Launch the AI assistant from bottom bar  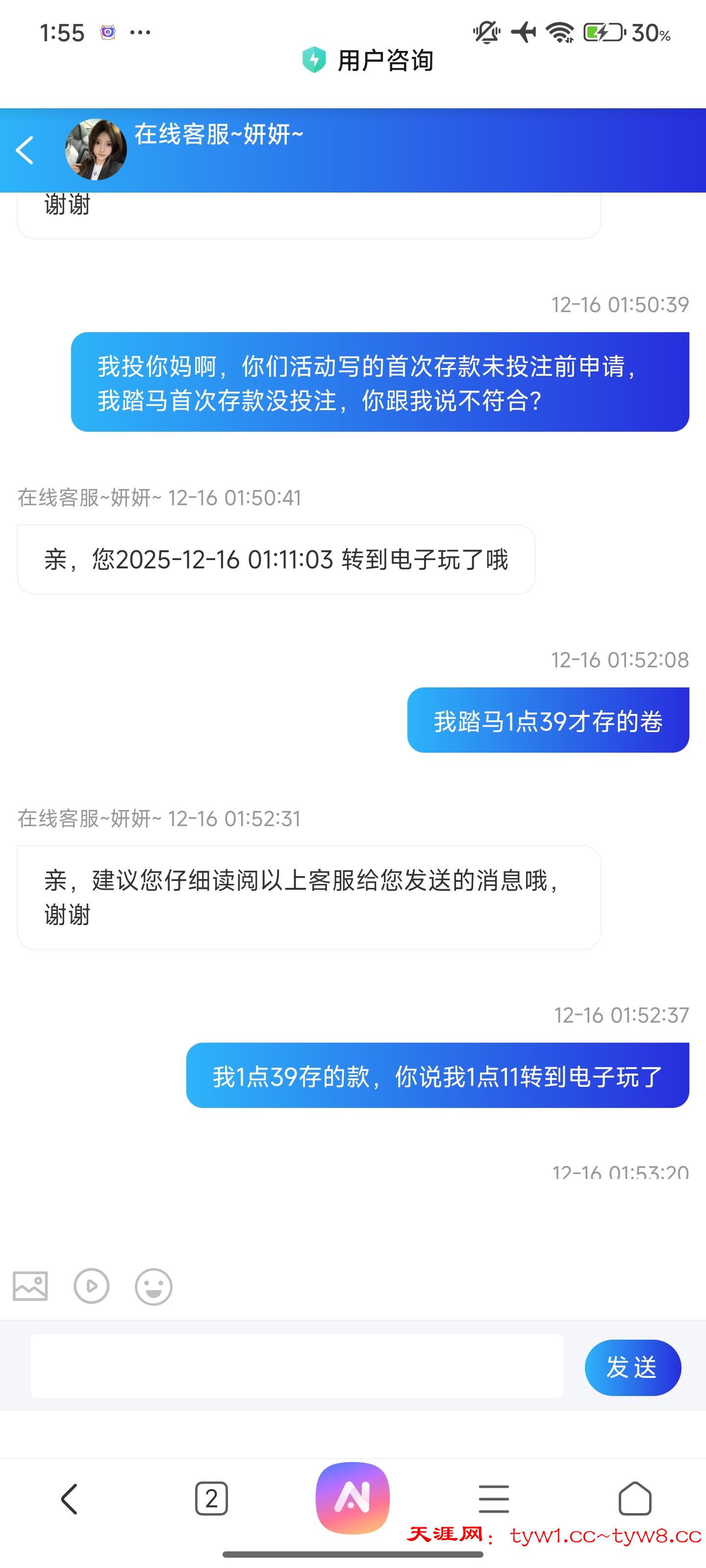point(352,1497)
